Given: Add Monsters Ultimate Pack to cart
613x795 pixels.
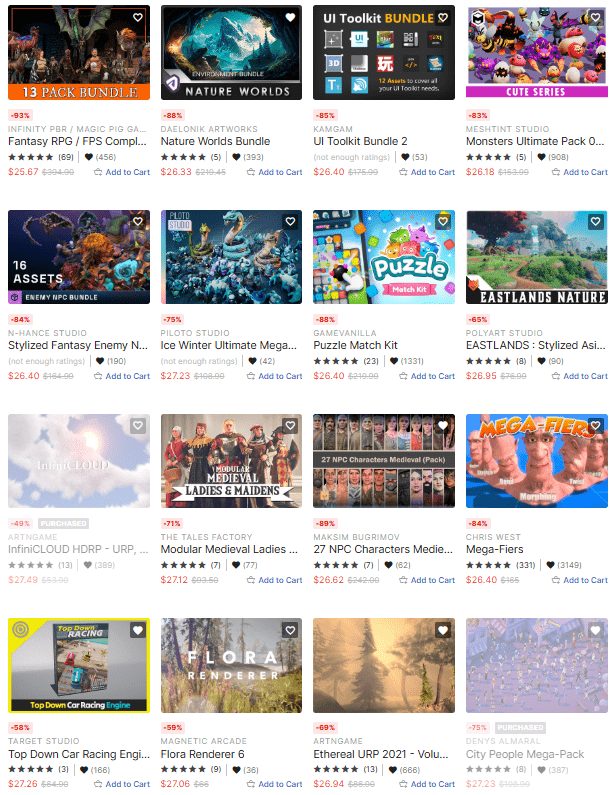Looking at the screenshot, I should (578, 172).
